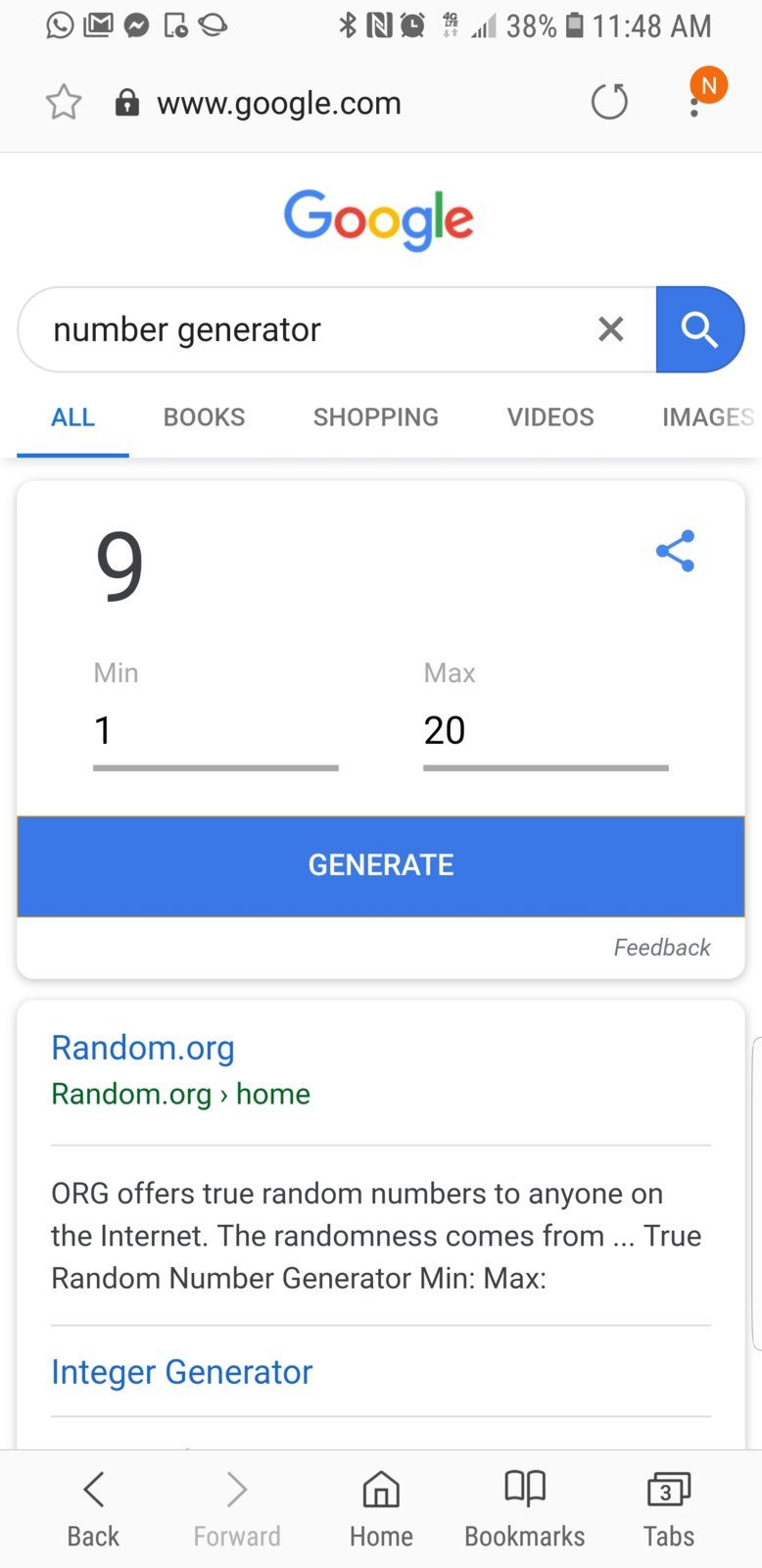The image size is (762, 1568).
Task: Open the Random.org link
Action: (142, 1048)
